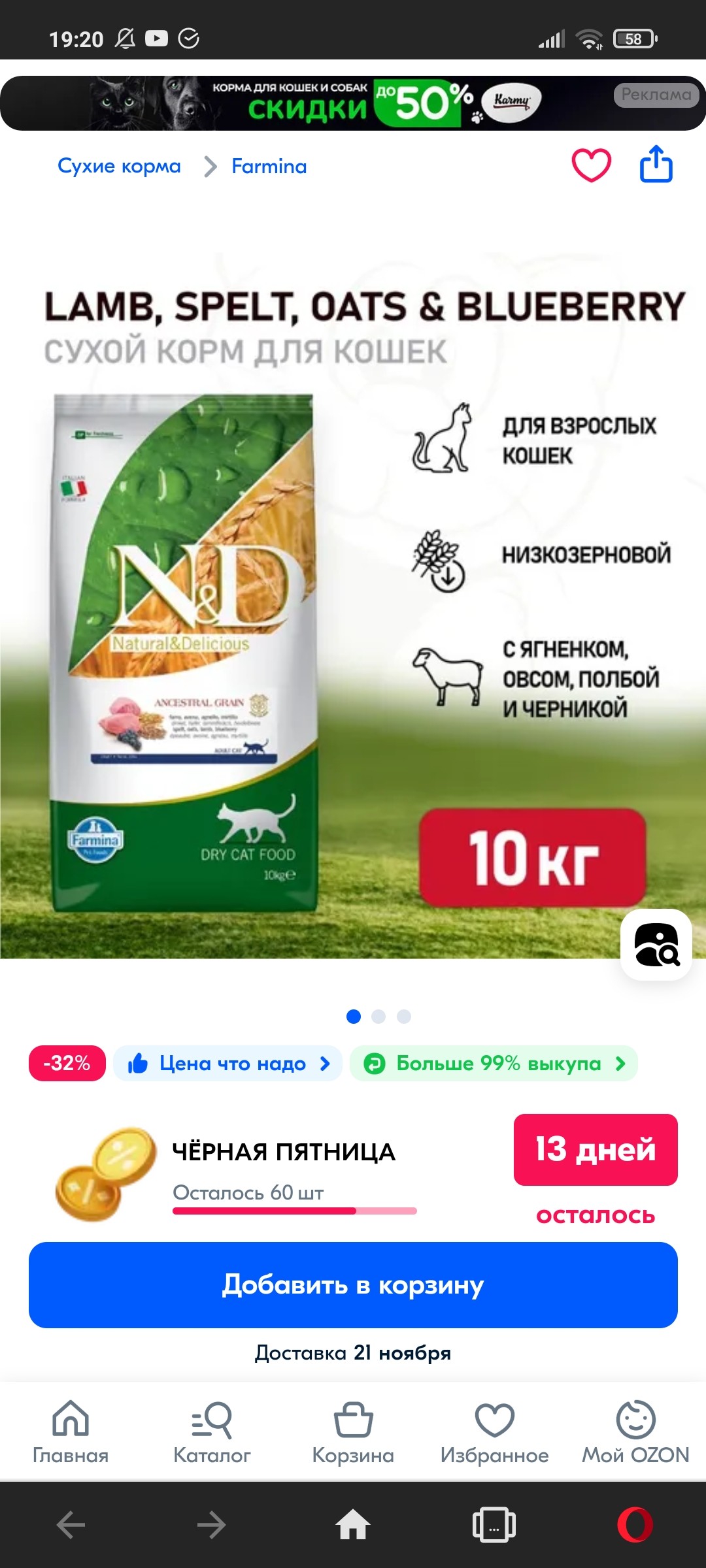Open the Цена что надо chip
Viewport: 706px width, 1568px height.
click(228, 1064)
